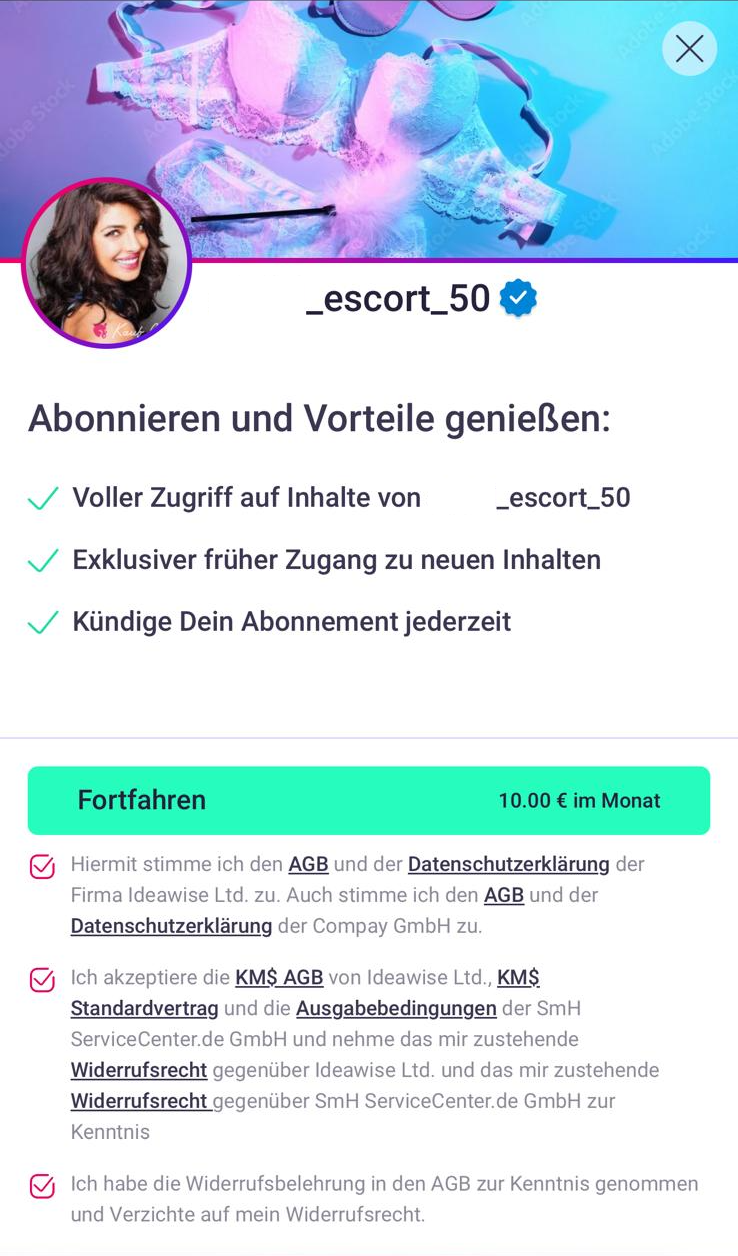This screenshot has height=1256, width=738.
Task: Open Compay GmbH Datenschutzerklärung link
Action: pyautogui.click(x=171, y=926)
